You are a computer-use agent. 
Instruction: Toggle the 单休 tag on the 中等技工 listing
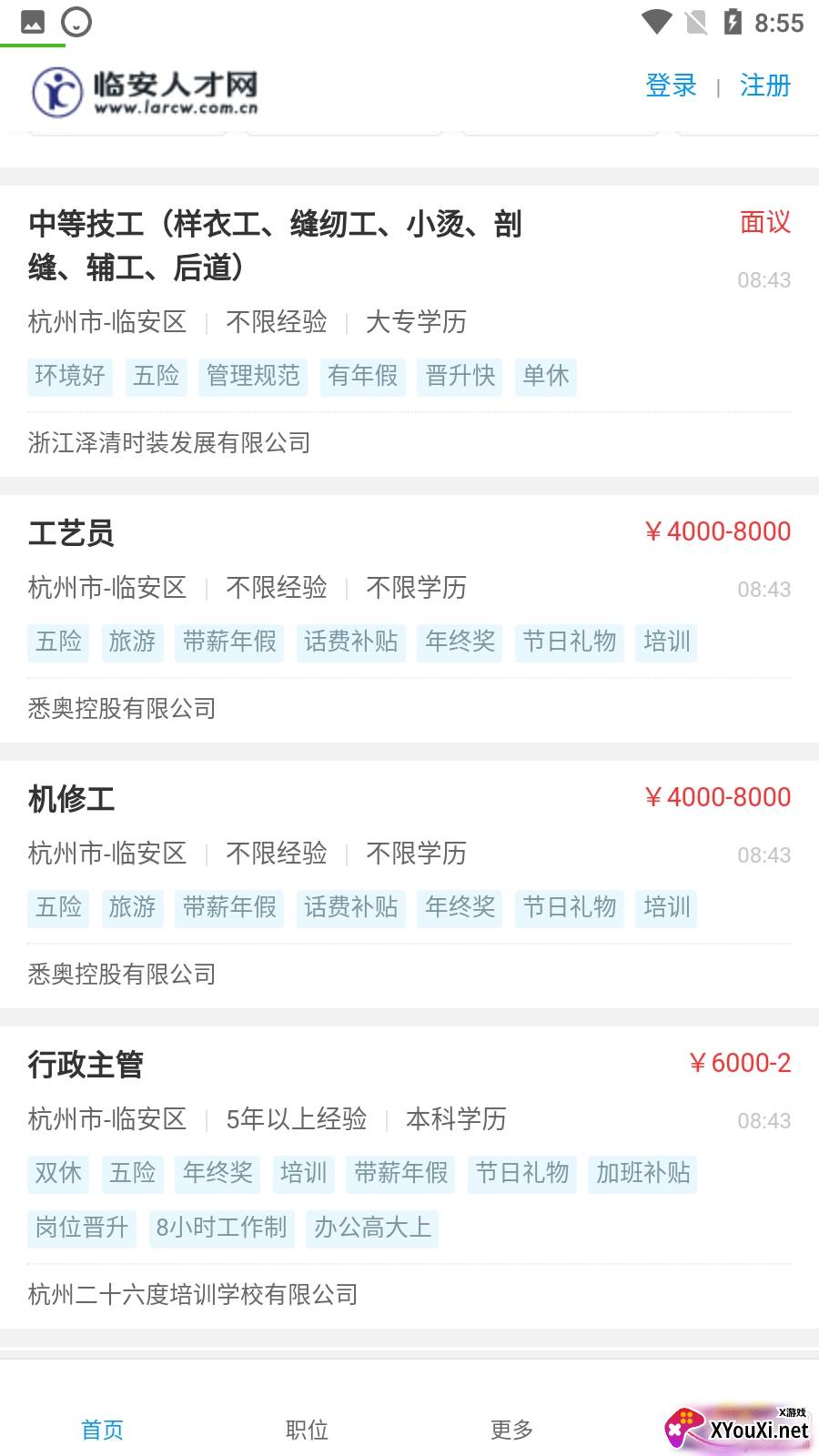(545, 377)
